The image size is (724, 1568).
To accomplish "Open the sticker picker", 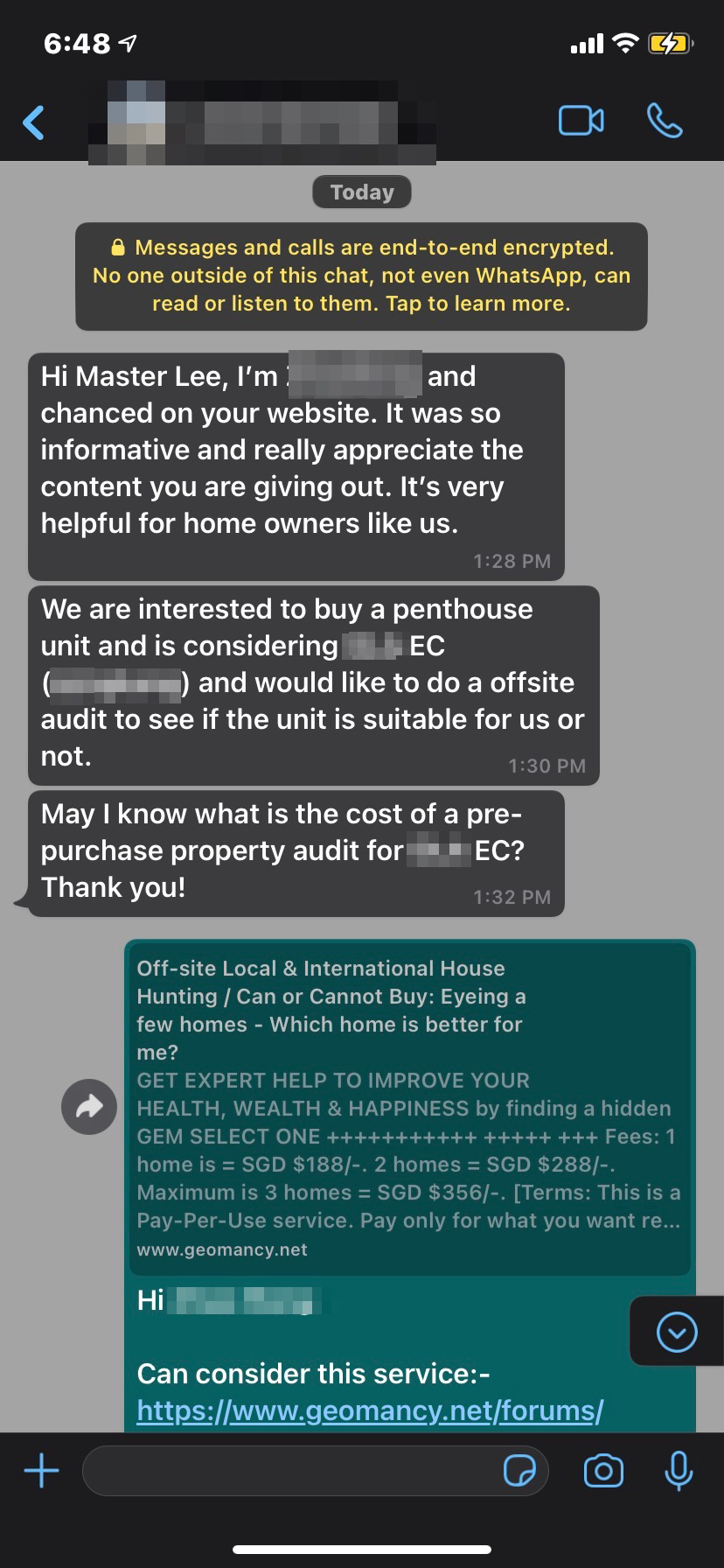I will [x=519, y=1471].
